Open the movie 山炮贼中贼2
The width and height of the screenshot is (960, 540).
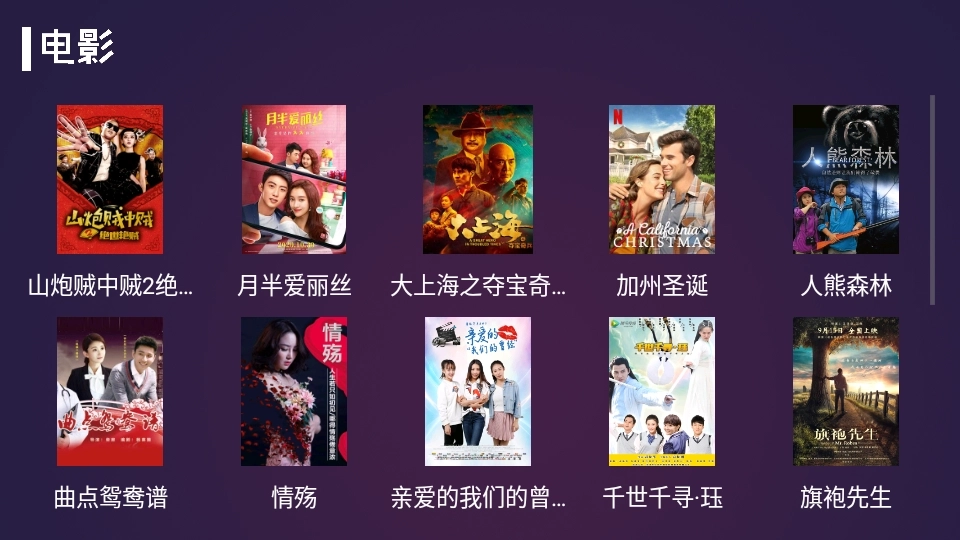(x=110, y=180)
